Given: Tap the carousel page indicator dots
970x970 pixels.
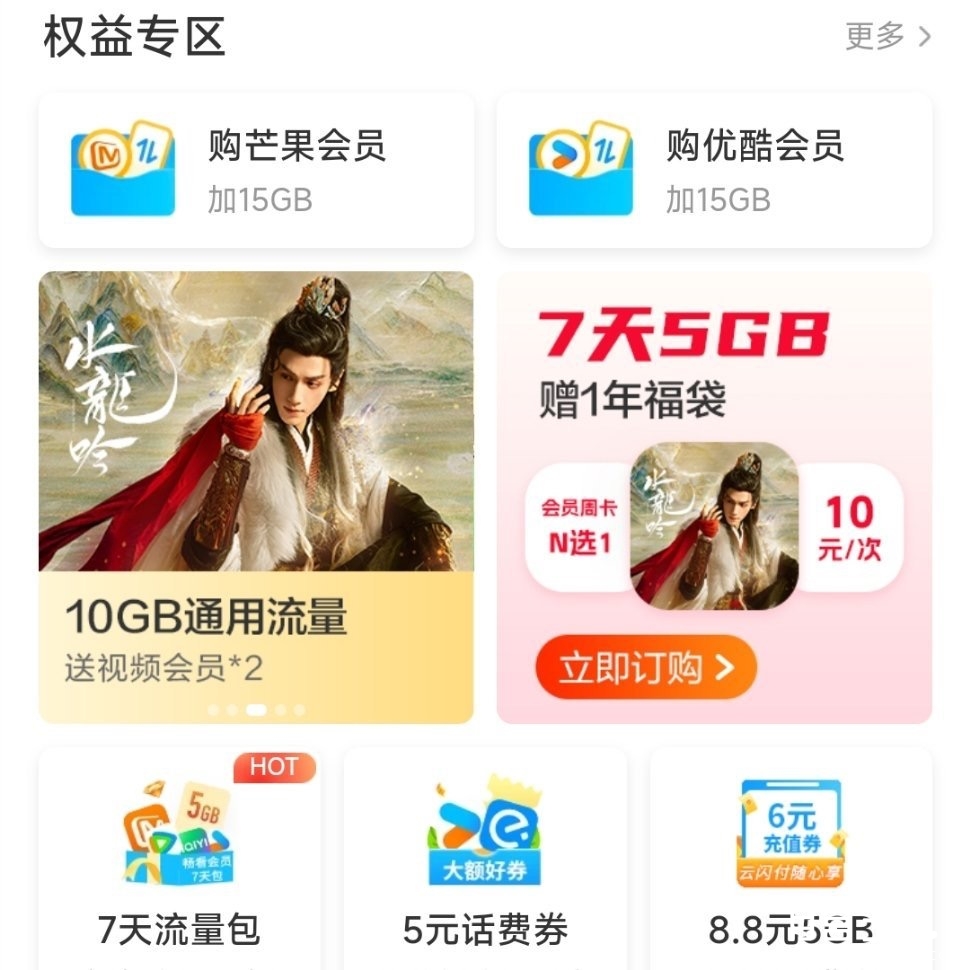Looking at the screenshot, I should click(256, 710).
